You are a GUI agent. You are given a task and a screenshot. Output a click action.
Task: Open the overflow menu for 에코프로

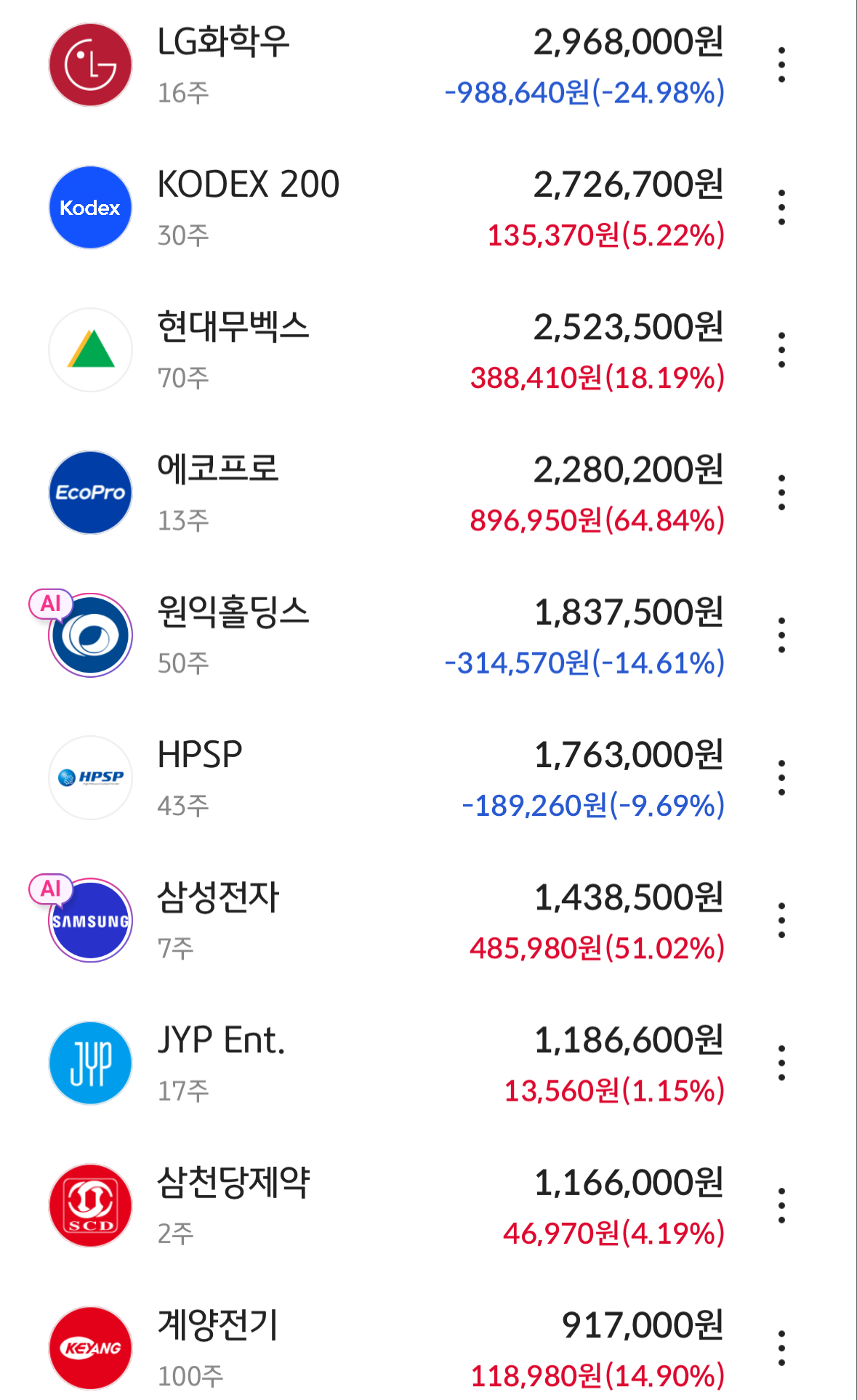coord(781,493)
